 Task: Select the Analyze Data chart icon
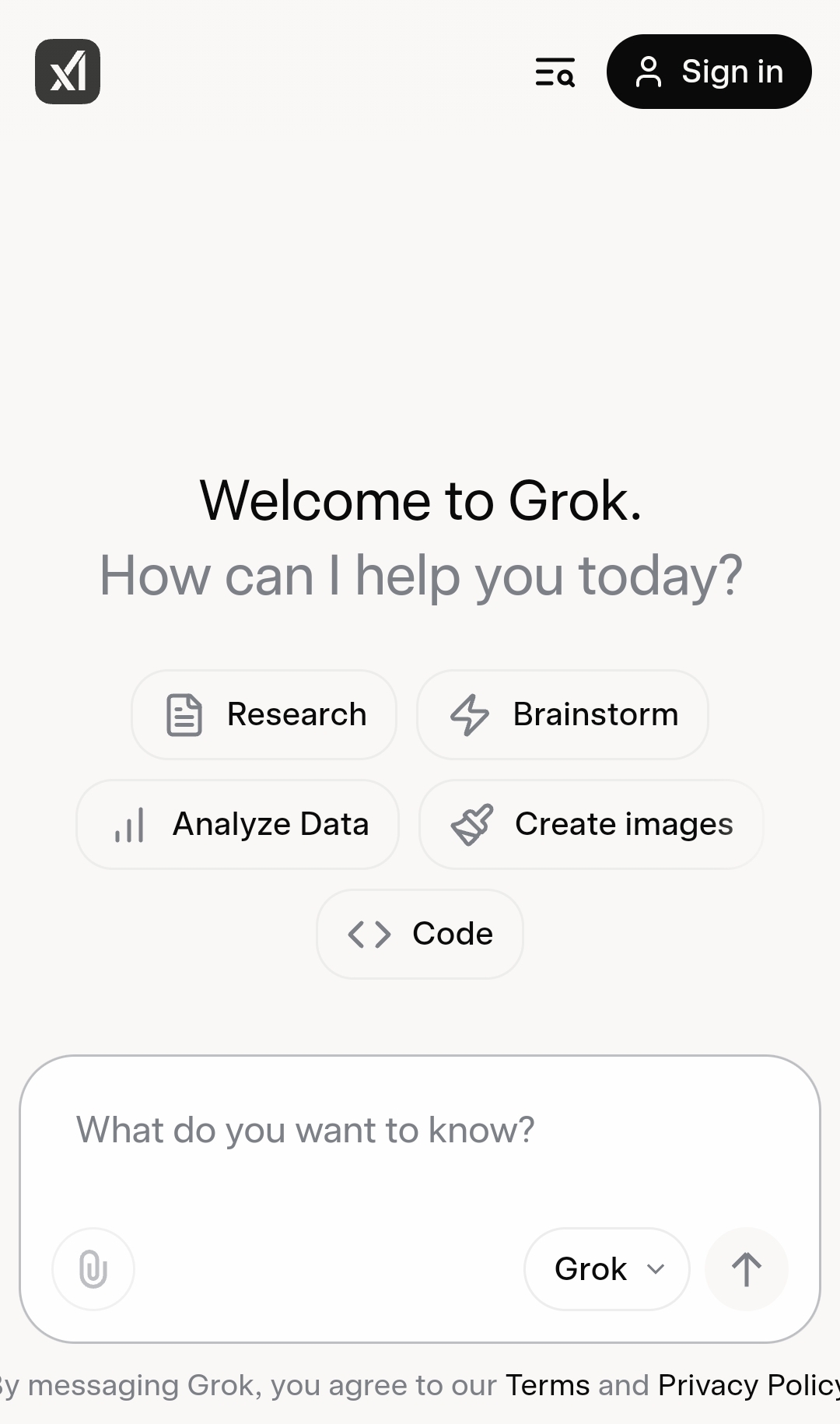(128, 824)
